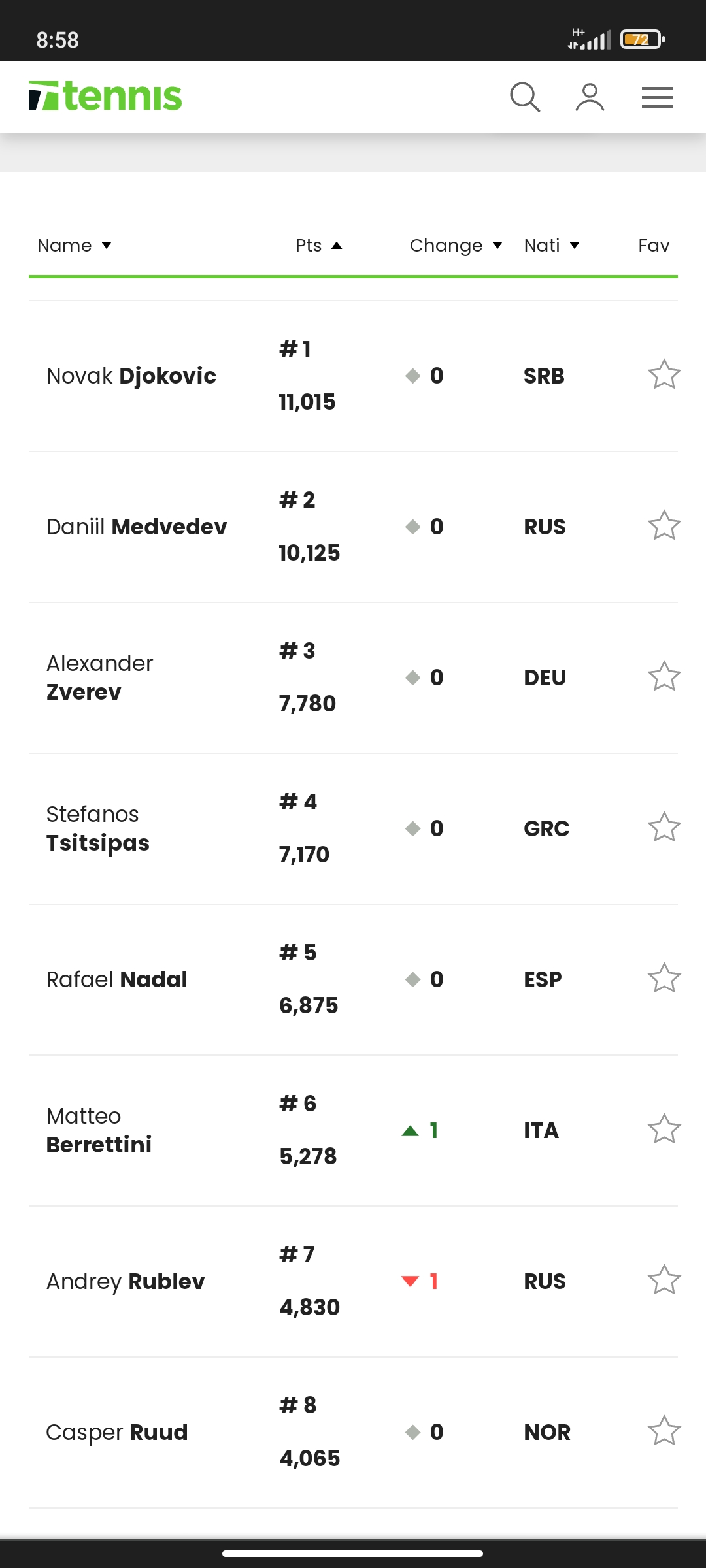Sort rankings by Name

[75, 246]
